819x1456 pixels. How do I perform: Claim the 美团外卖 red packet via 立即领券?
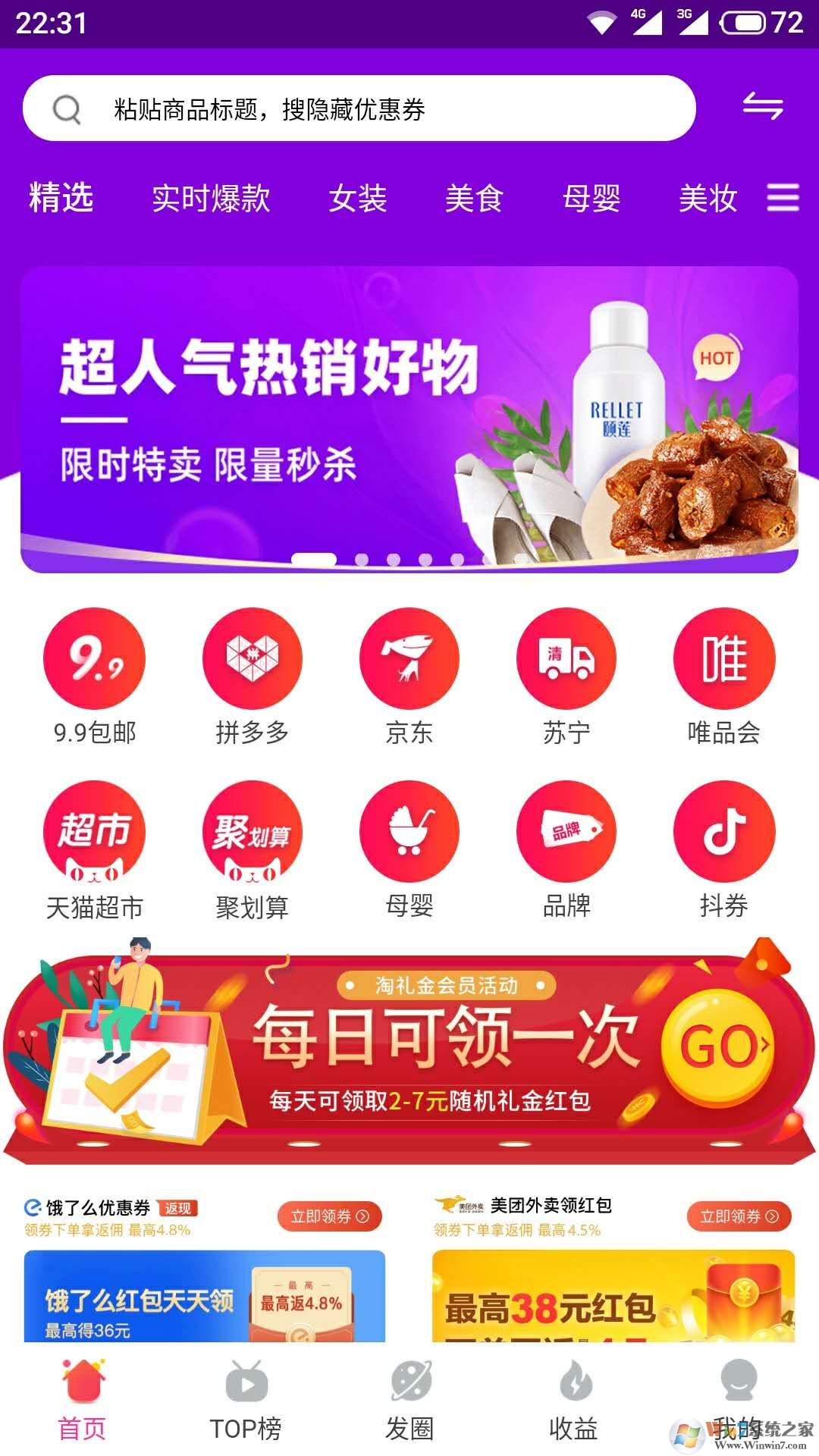(739, 1216)
